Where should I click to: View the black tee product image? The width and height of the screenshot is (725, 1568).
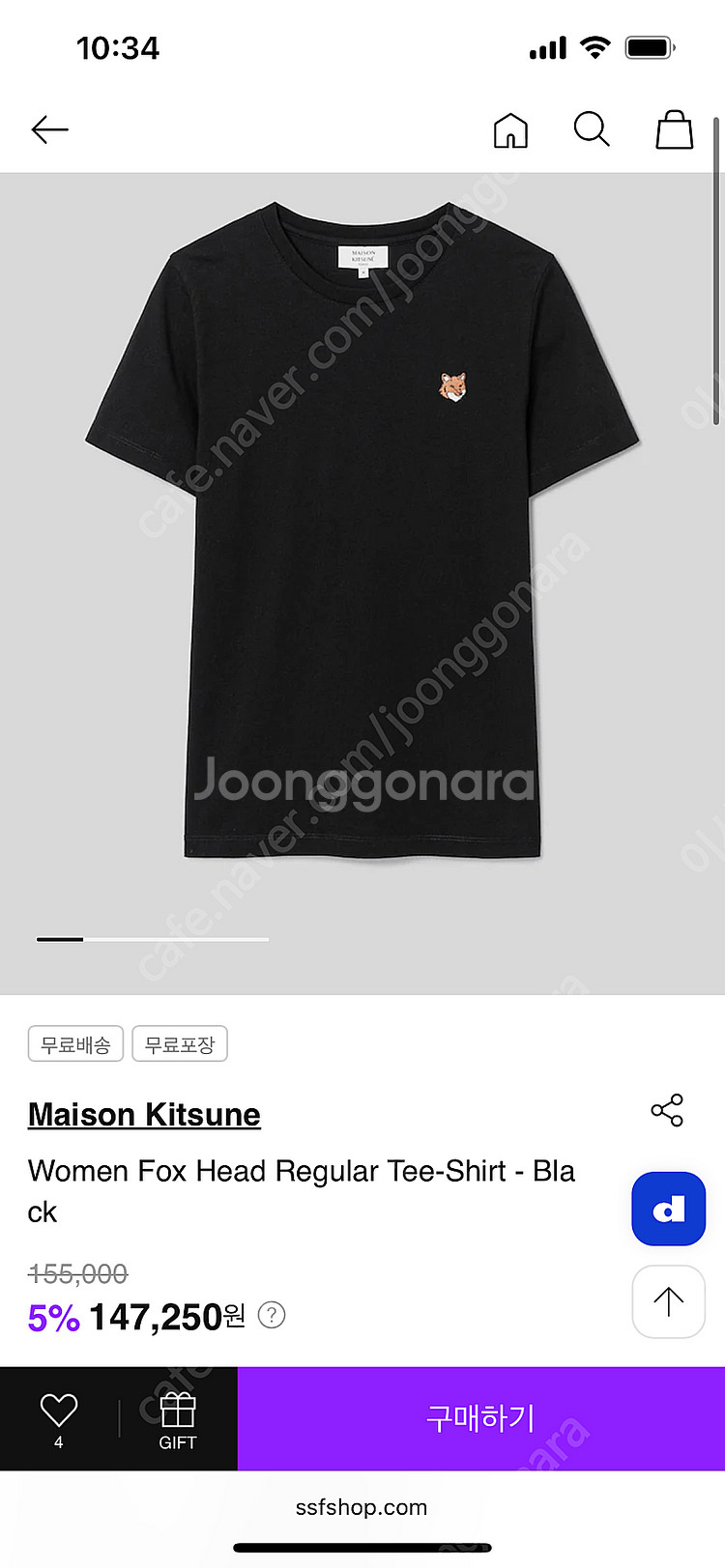362,531
